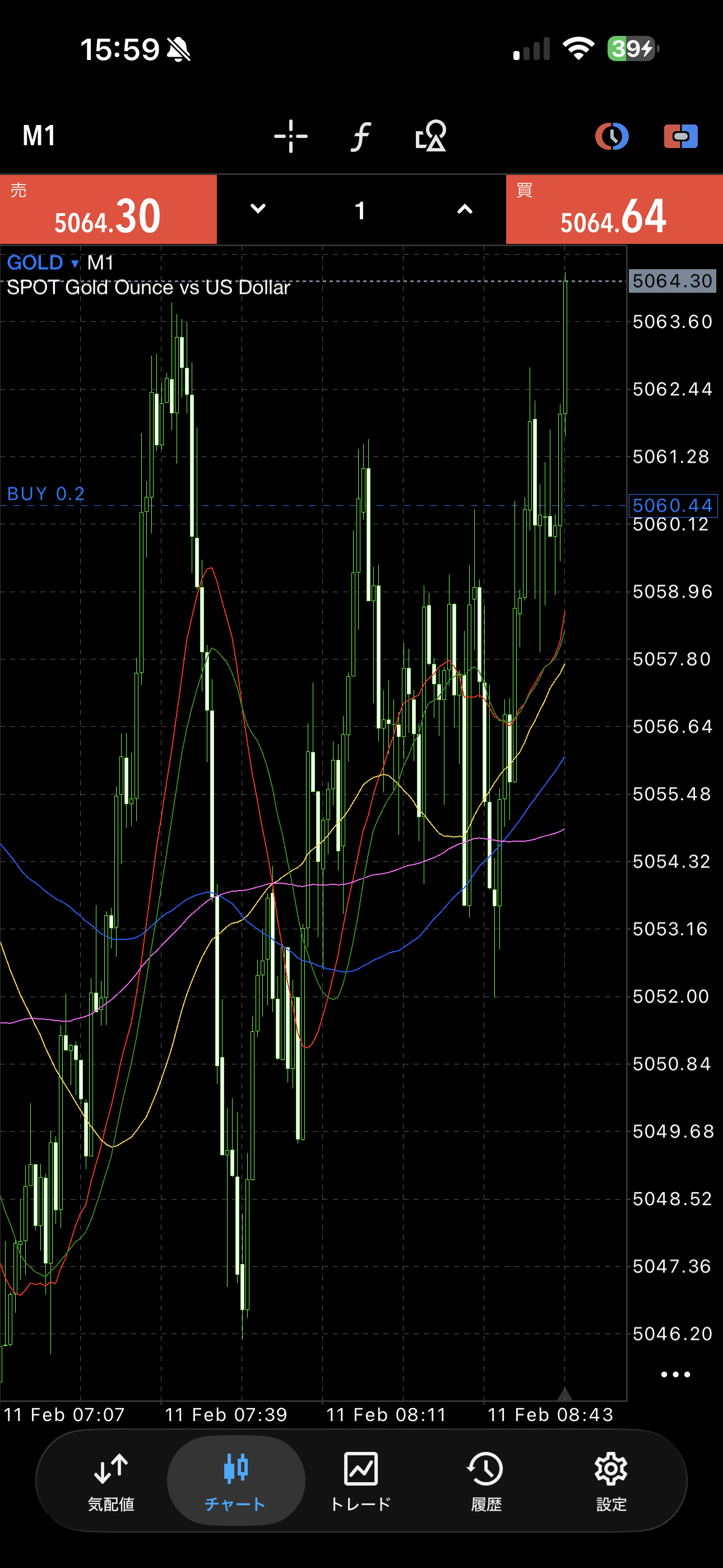Decrease the lot volume
Screen dimensions: 723x1568
point(258,209)
